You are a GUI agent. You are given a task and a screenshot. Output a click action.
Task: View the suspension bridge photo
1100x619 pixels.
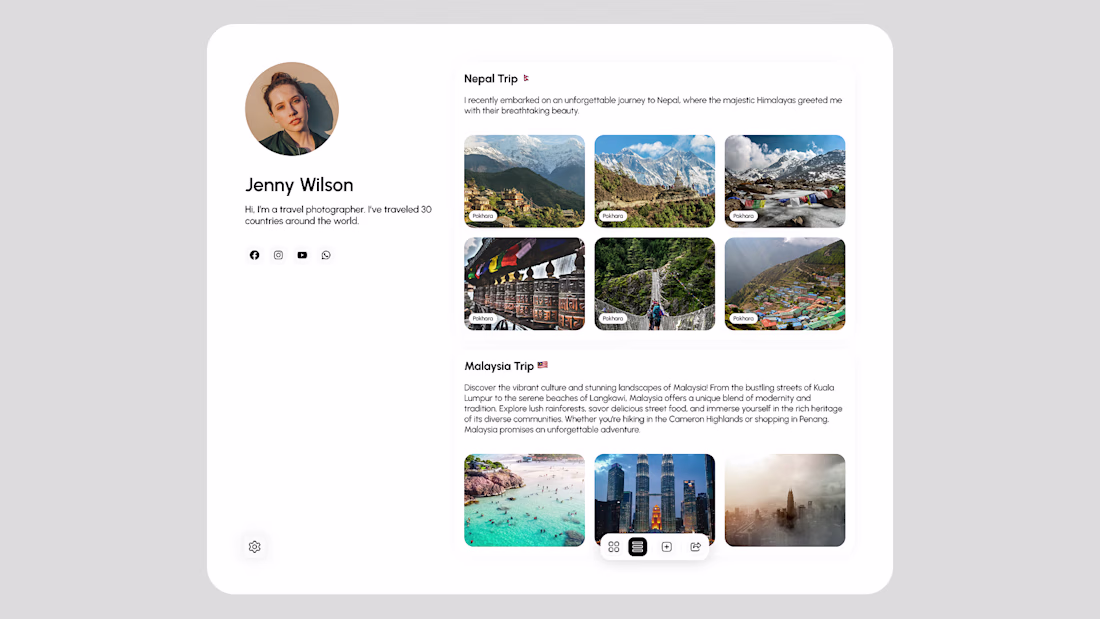click(654, 283)
